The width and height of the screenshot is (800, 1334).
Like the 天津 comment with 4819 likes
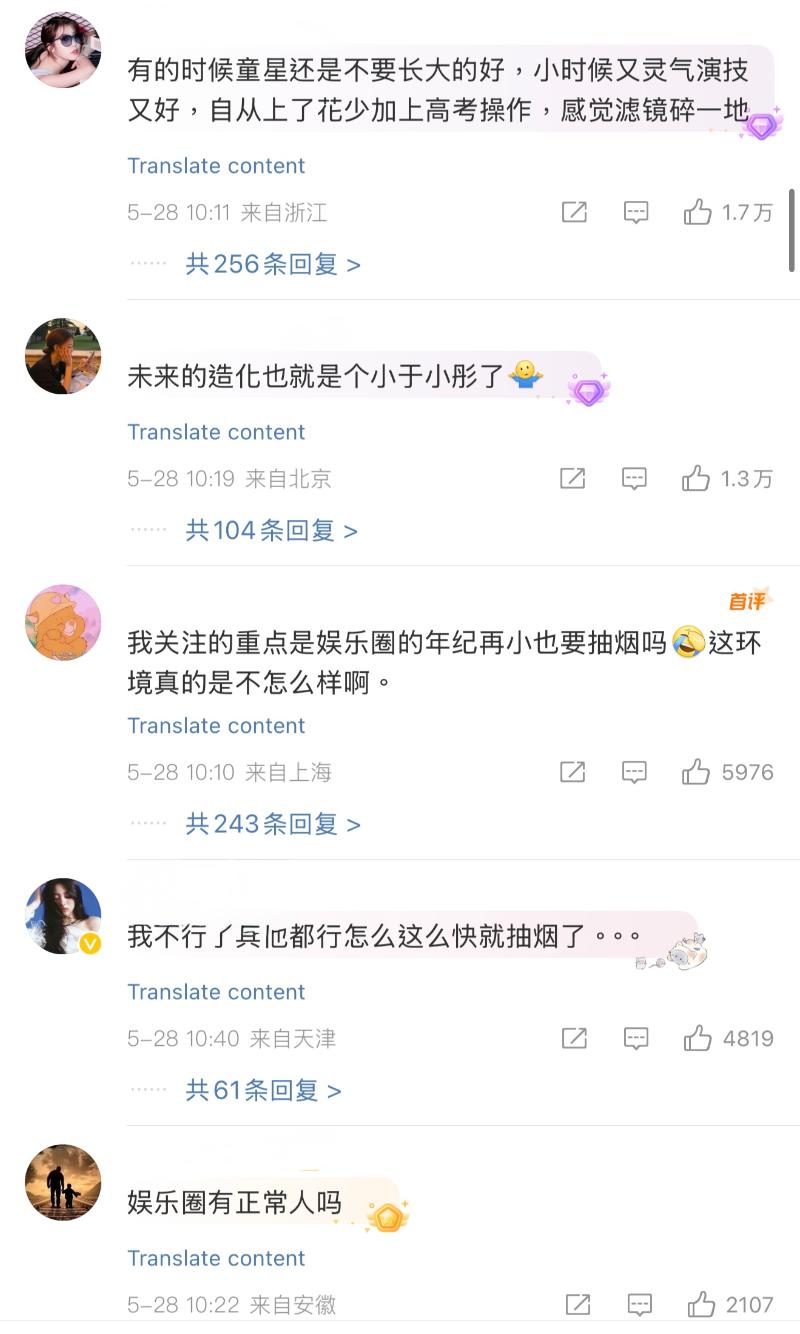[x=697, y=1039]
